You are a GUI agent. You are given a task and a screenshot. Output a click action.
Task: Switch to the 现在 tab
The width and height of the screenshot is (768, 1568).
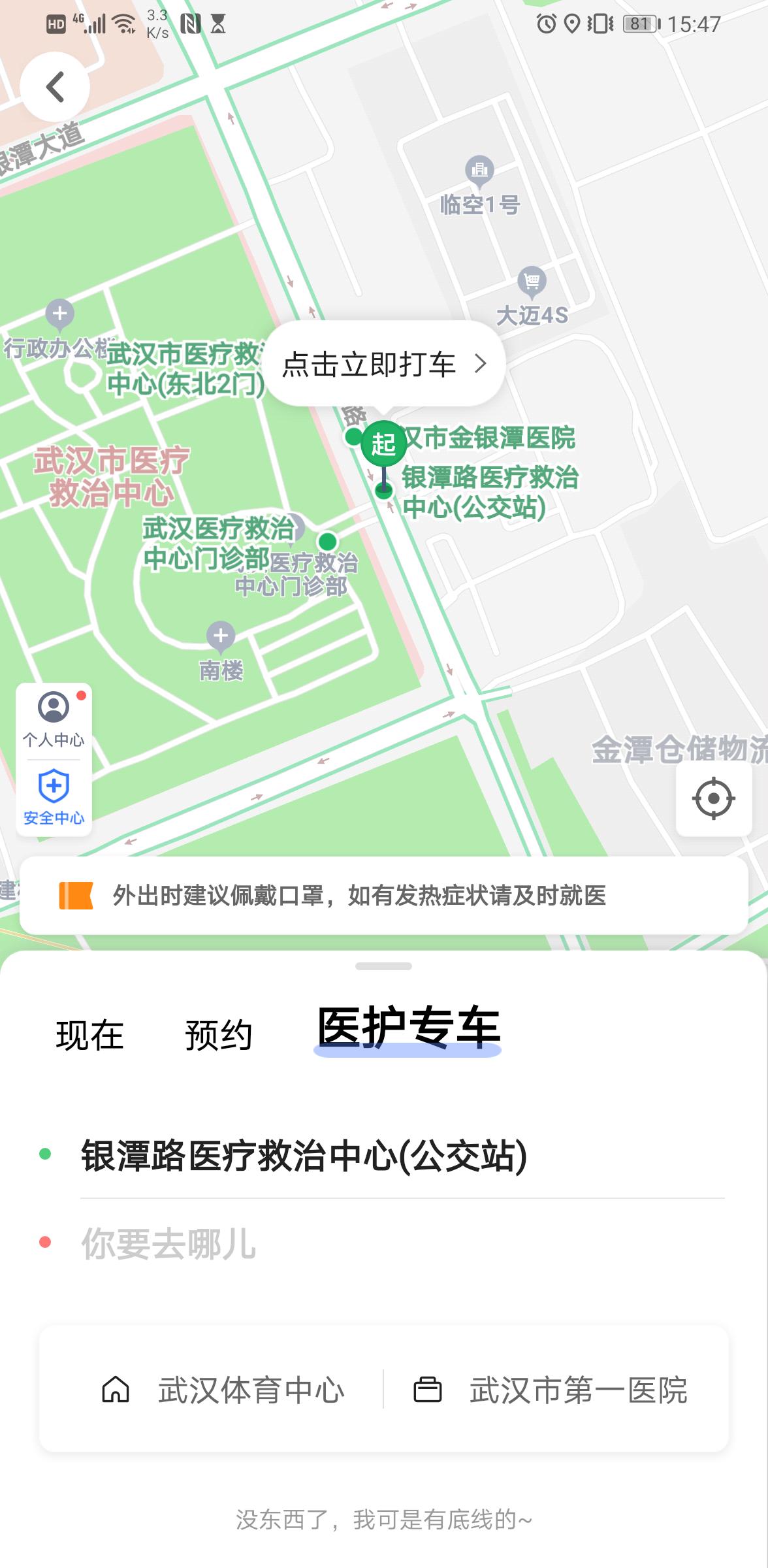[90, 1036]
